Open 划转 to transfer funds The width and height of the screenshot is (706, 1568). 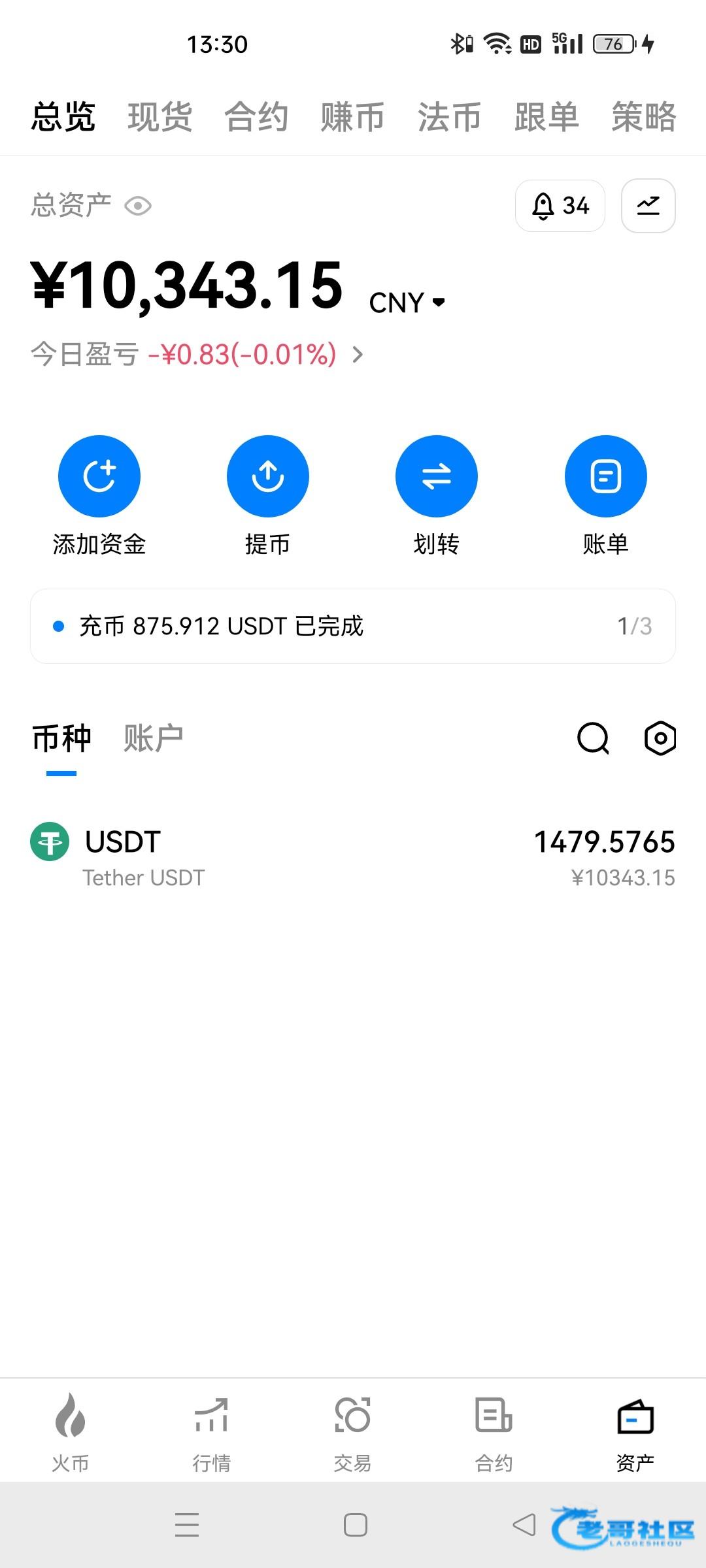[x=437, y=477]
